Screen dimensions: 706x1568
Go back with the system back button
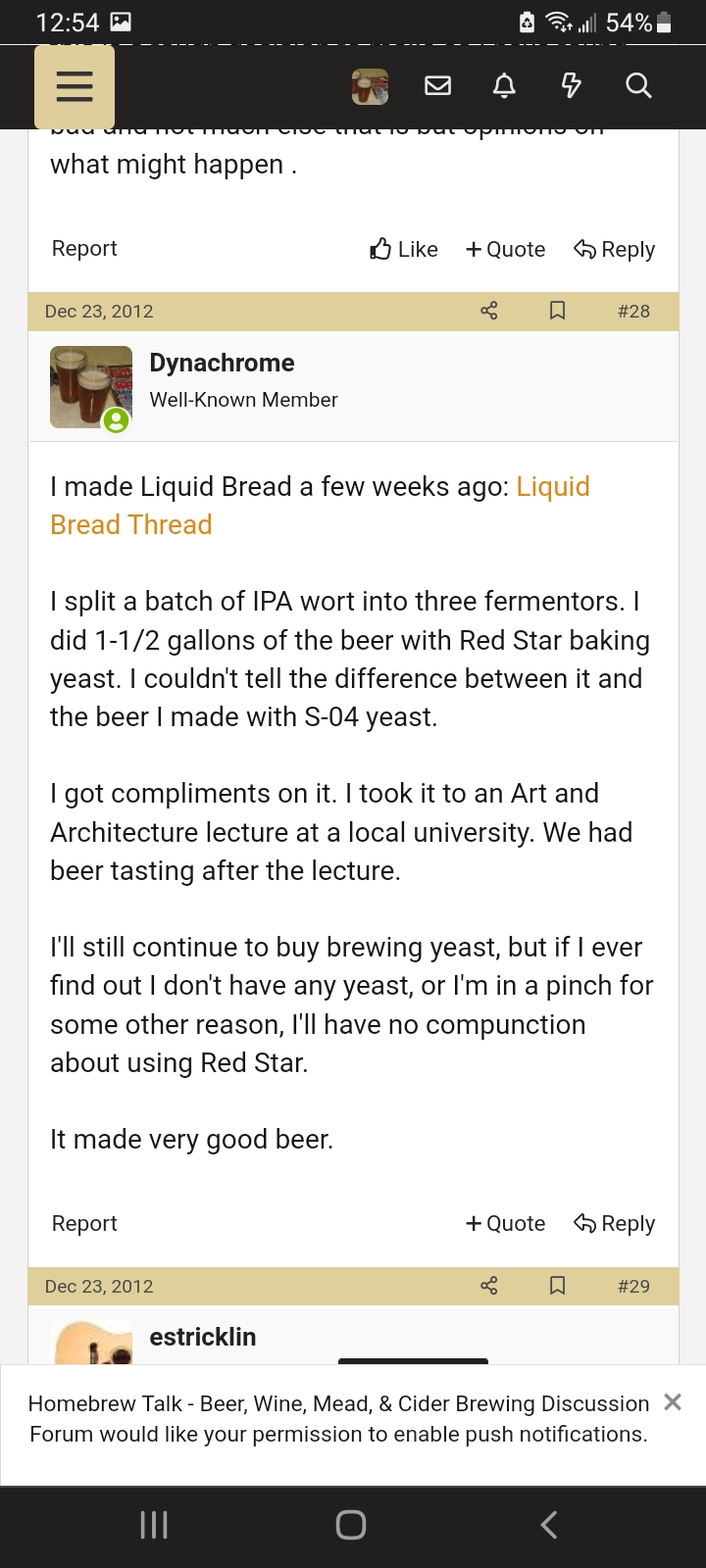tap(549, 1525)
